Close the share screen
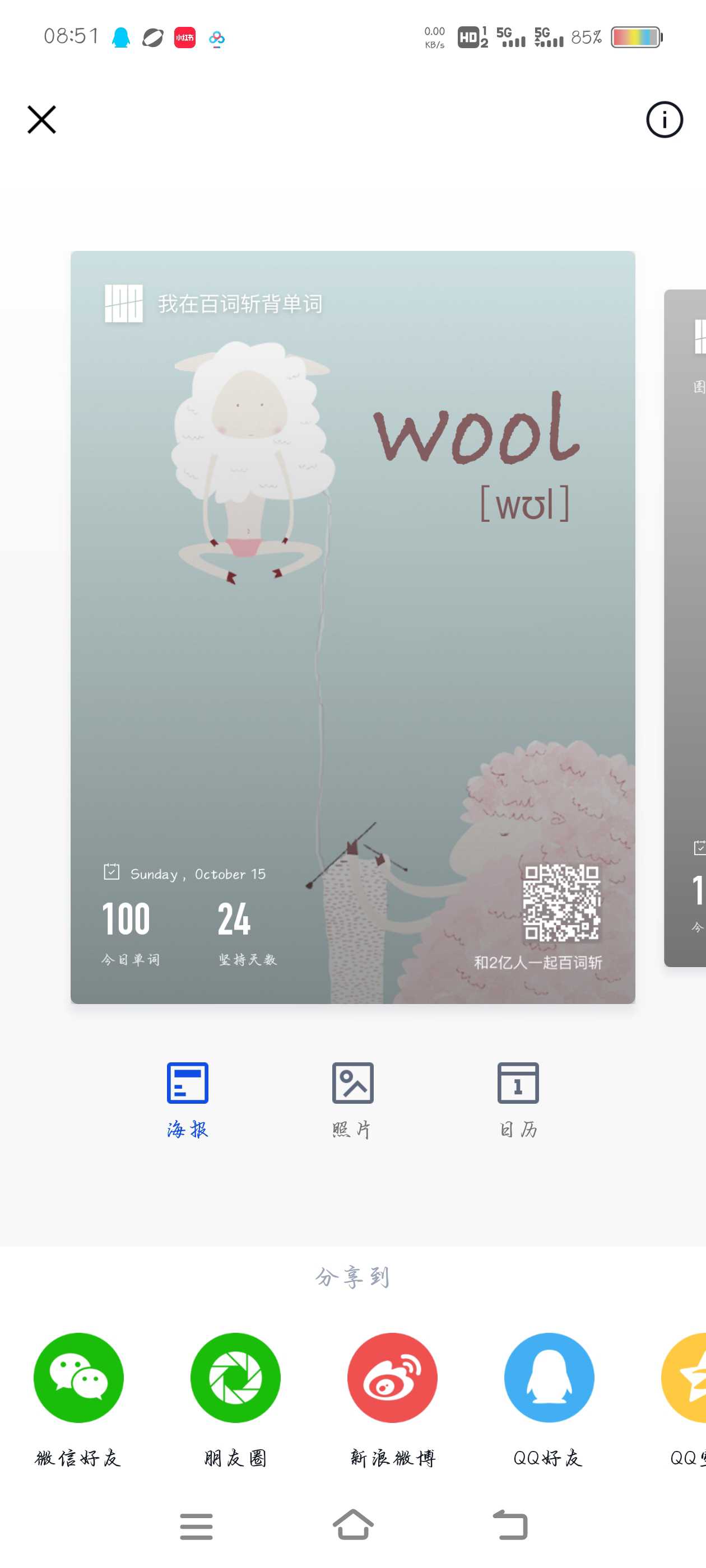Viewport: 706px width, 1568px height. point(41,119)
